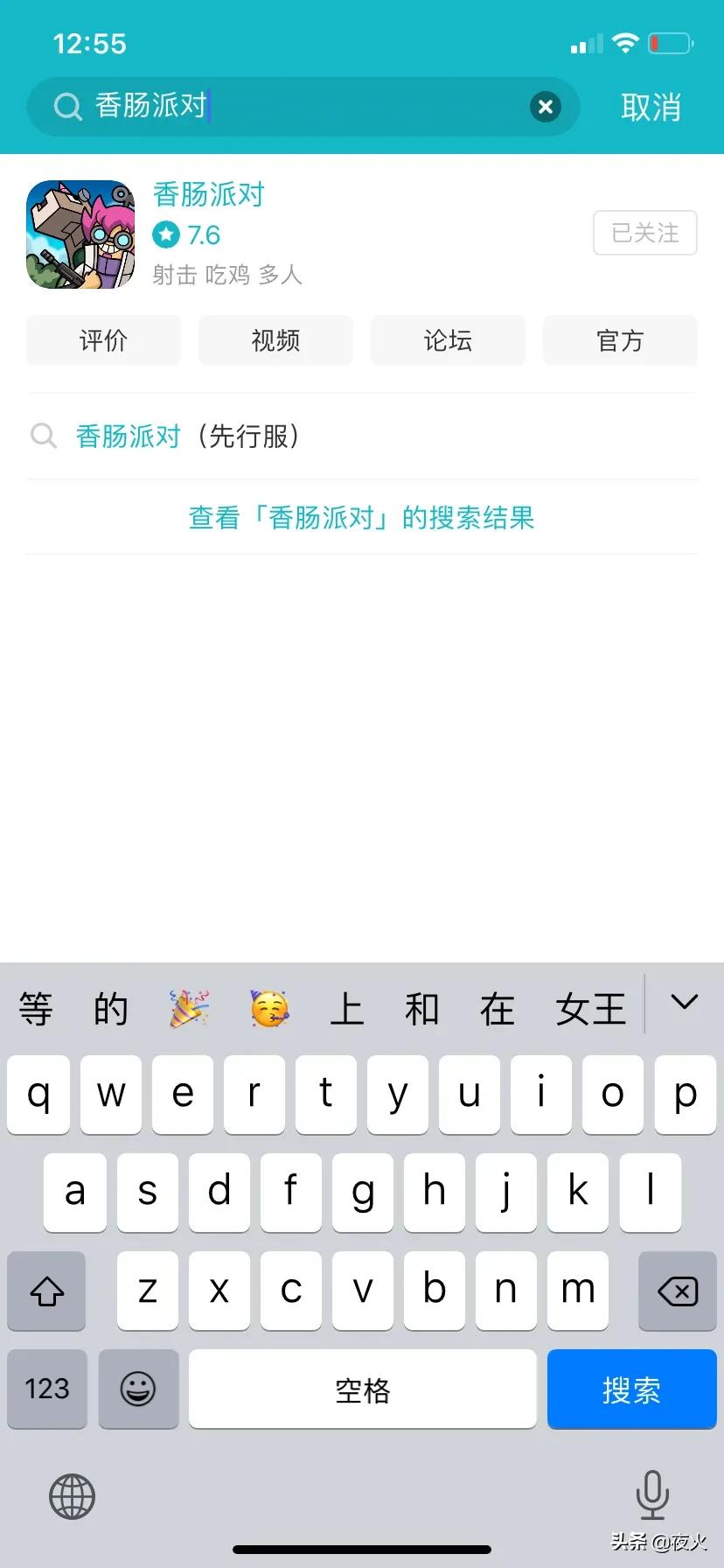Screen dimensions: 724x1568
Task: Open the 官方 official section
Action: point(620,340)
